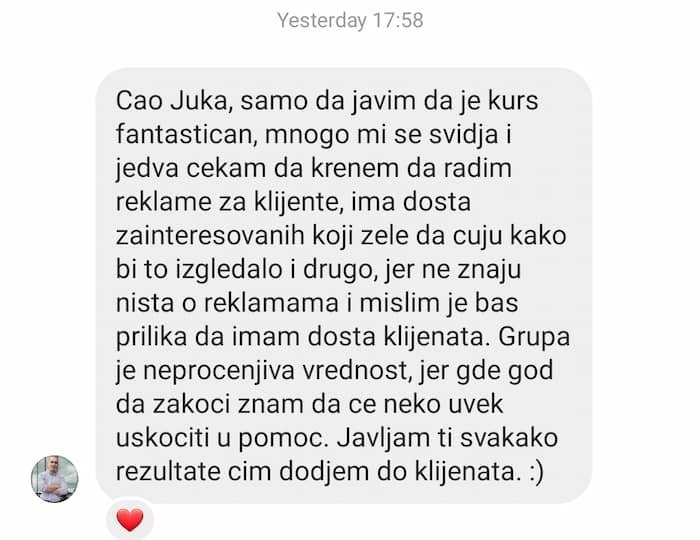
Task: Open the sender's profile picture
Action: pos(54,478)
